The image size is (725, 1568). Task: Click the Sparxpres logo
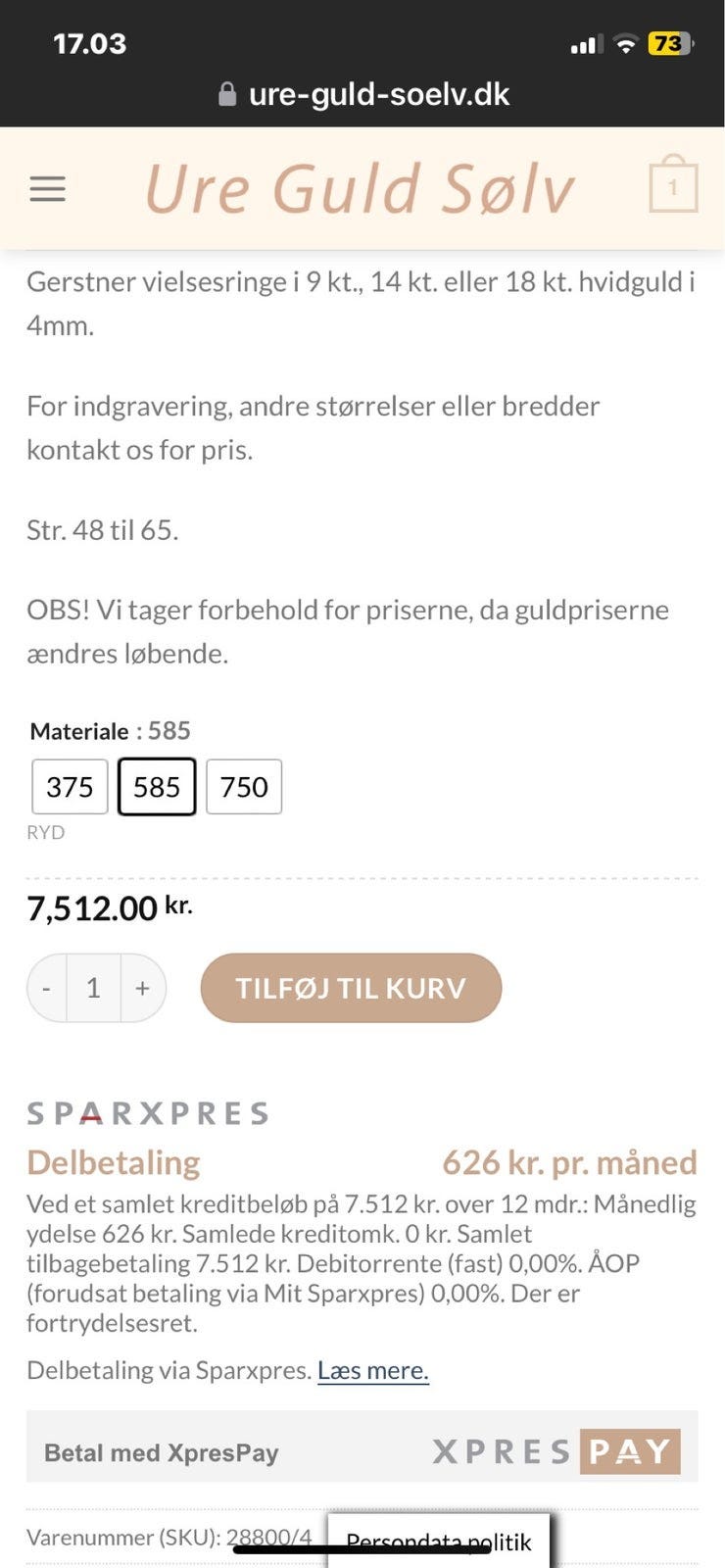point(147,1112)
